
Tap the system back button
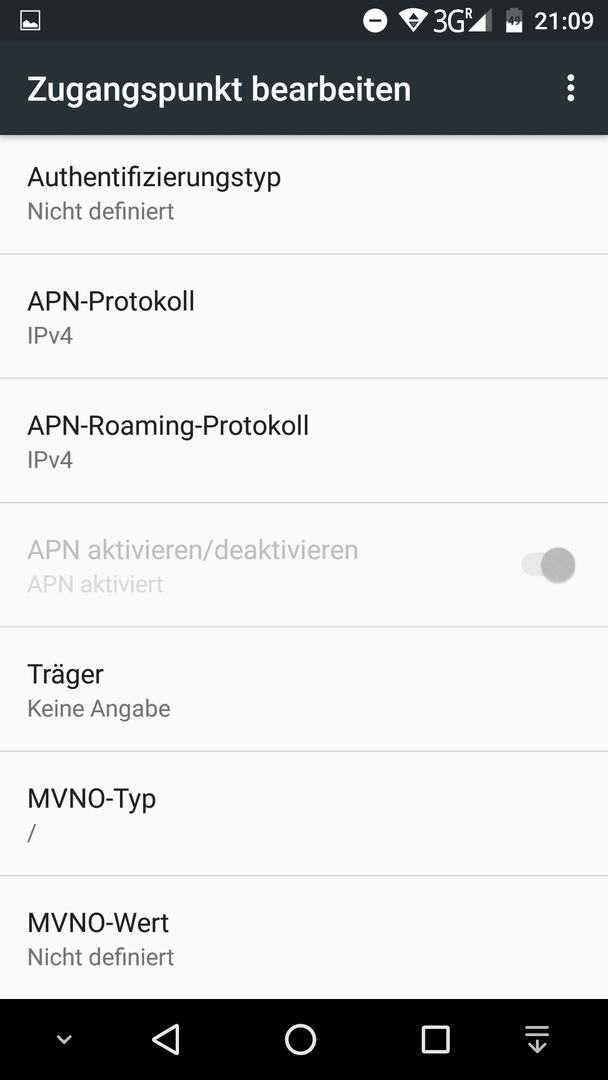(x=166, y=1039)
